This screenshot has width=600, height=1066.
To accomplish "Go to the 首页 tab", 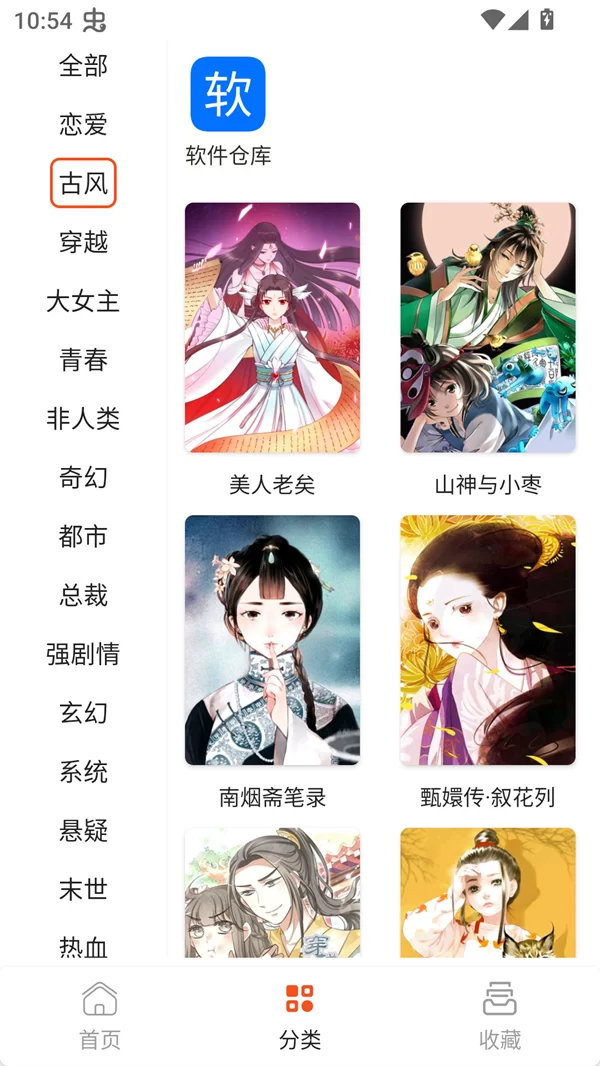I will 100,1013.
